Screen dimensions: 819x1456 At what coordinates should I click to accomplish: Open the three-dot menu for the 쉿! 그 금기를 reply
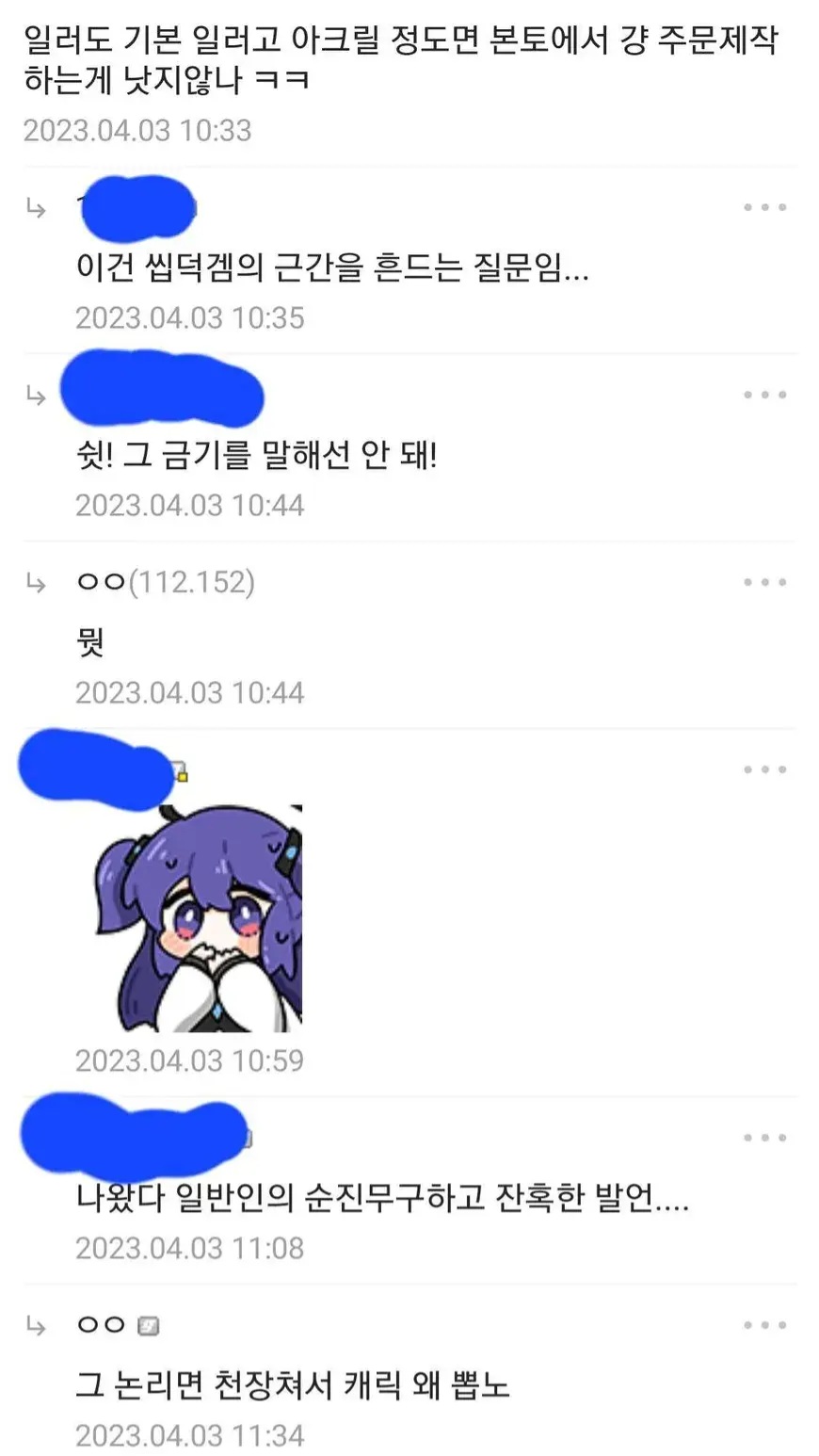pyautogui.click(x=764, y=395)
